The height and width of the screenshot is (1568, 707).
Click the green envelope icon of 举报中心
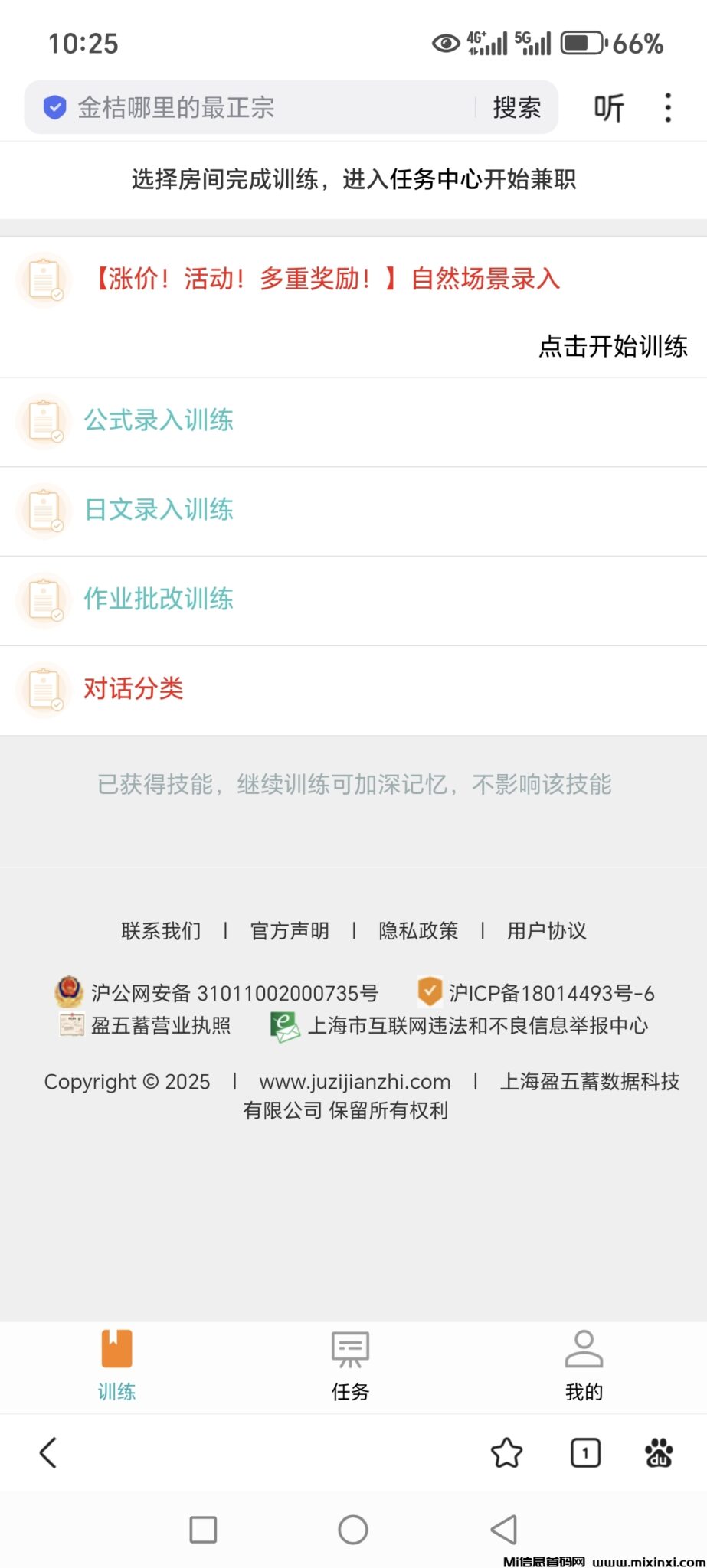(x=284, y=1024)
